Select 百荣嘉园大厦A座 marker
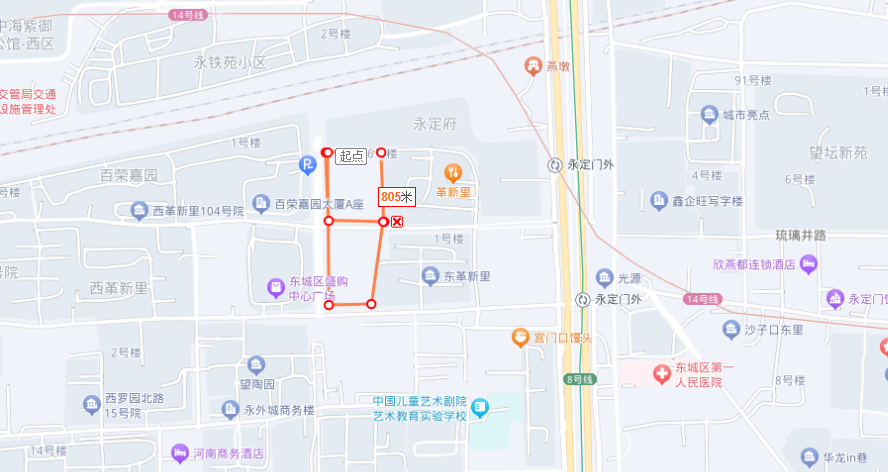Screen dimensions: 888x472 coord(261,203)
